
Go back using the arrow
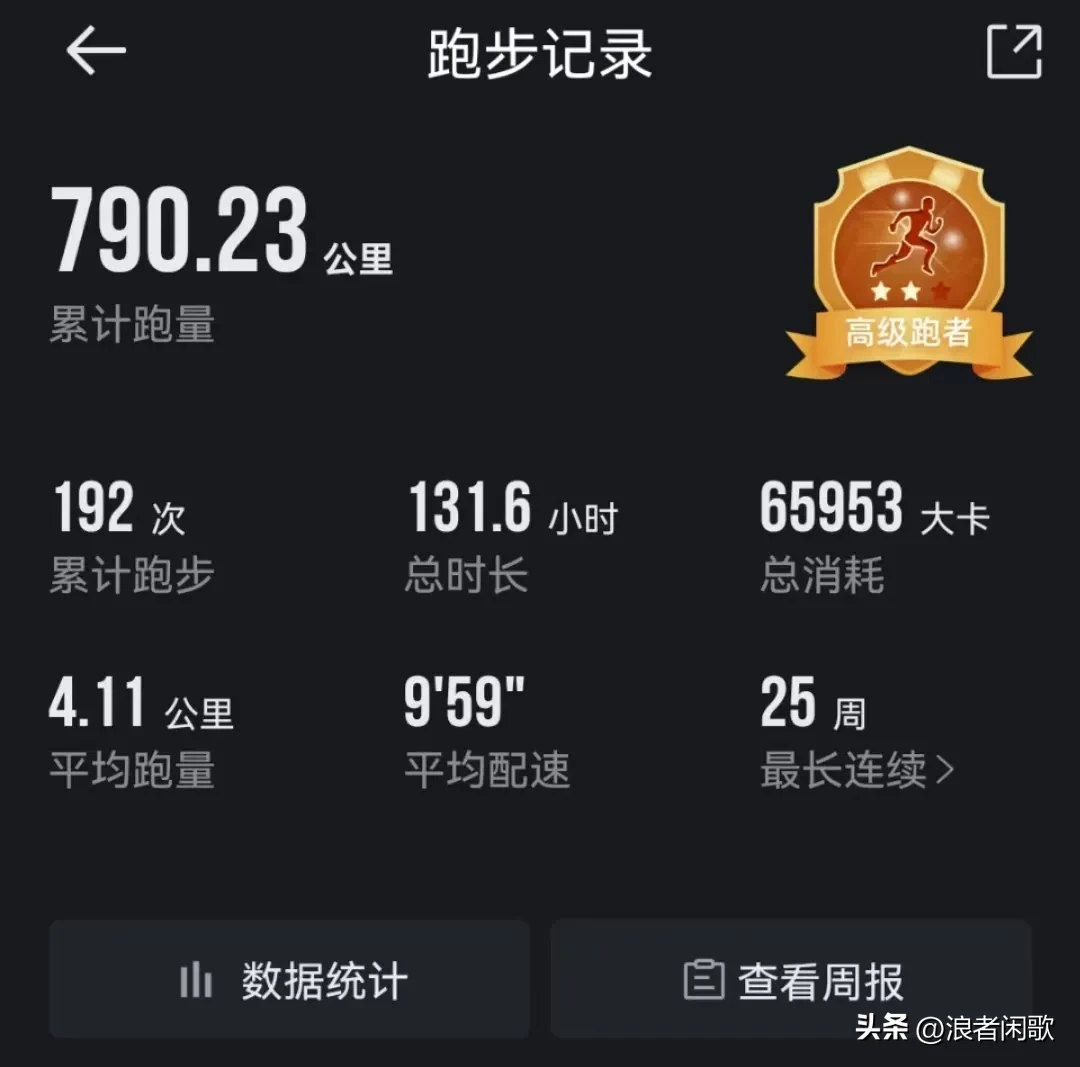(x=96, y=51)
